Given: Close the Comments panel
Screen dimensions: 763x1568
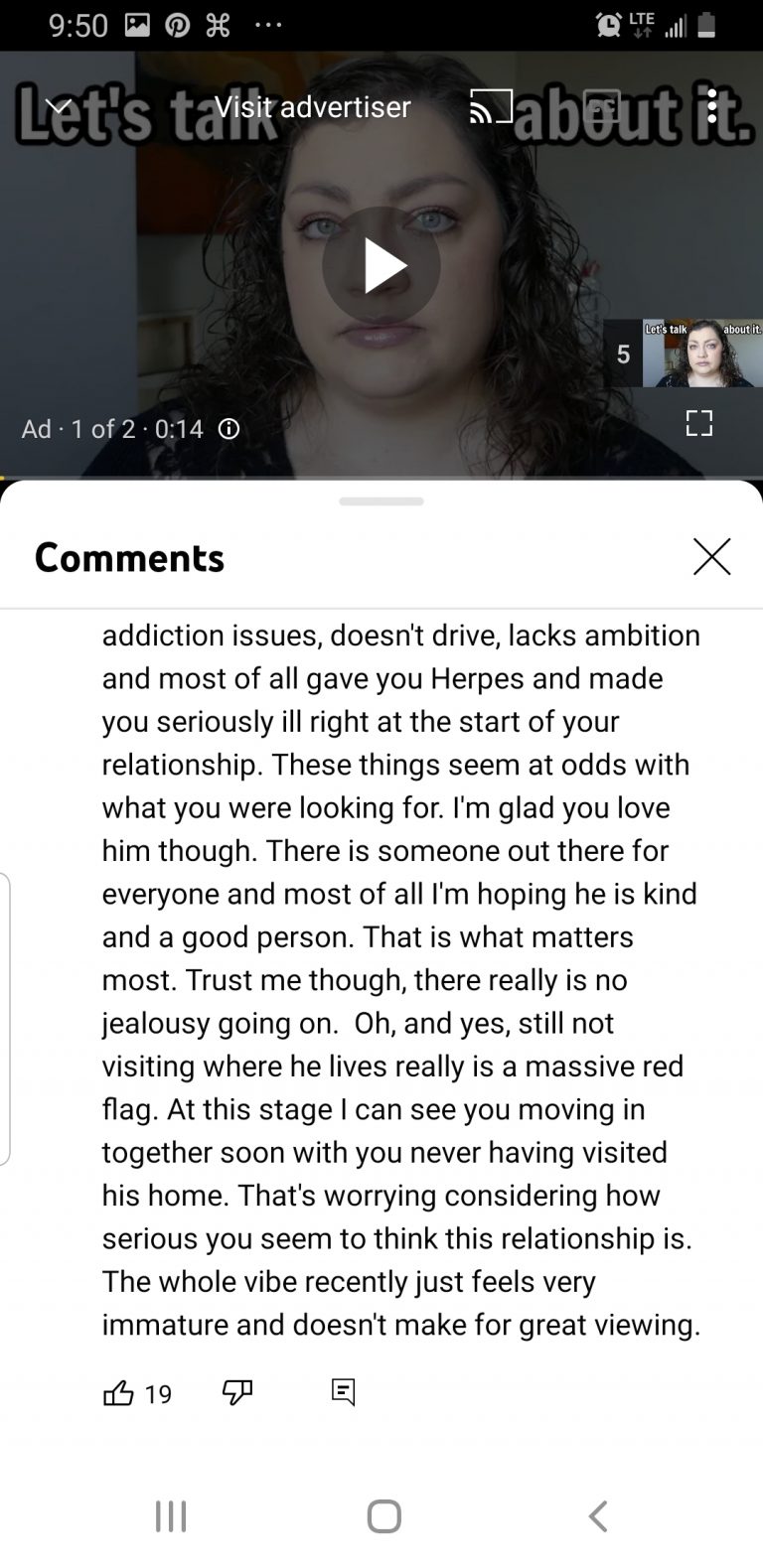Looking at the screenshot, I should pos(712,557).
